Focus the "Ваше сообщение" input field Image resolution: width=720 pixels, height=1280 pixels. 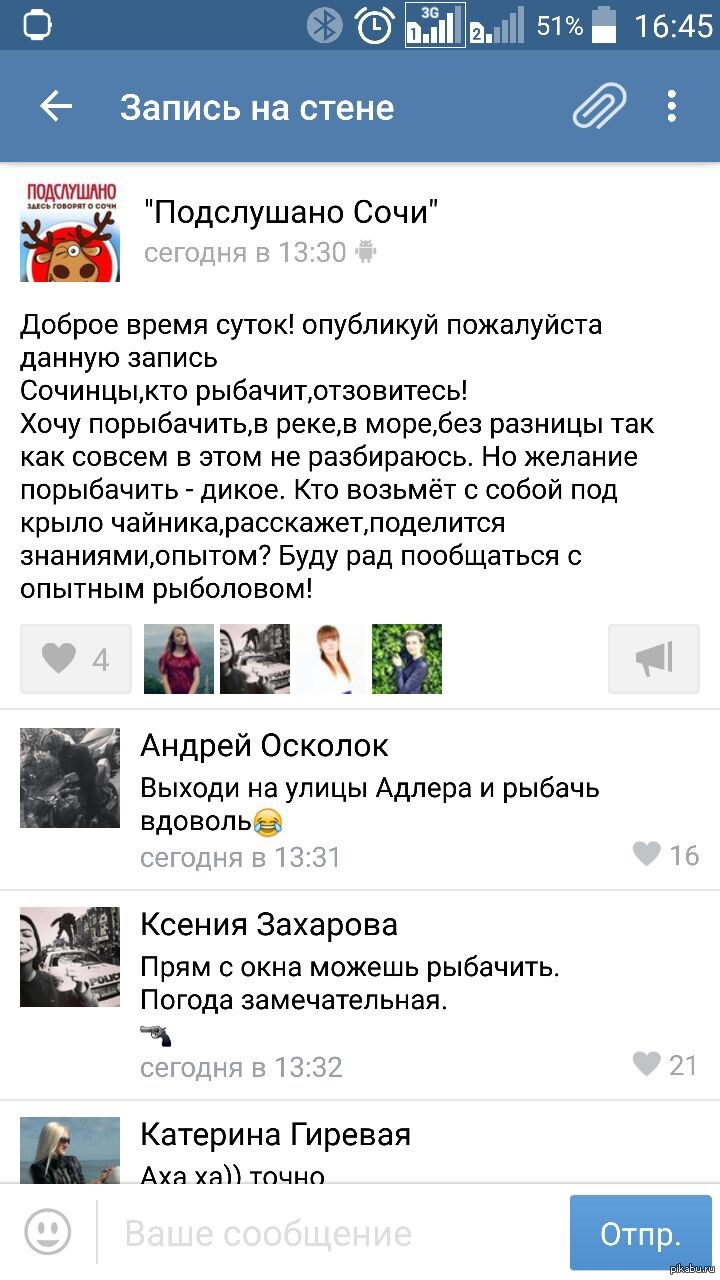tap(330, 1233)
